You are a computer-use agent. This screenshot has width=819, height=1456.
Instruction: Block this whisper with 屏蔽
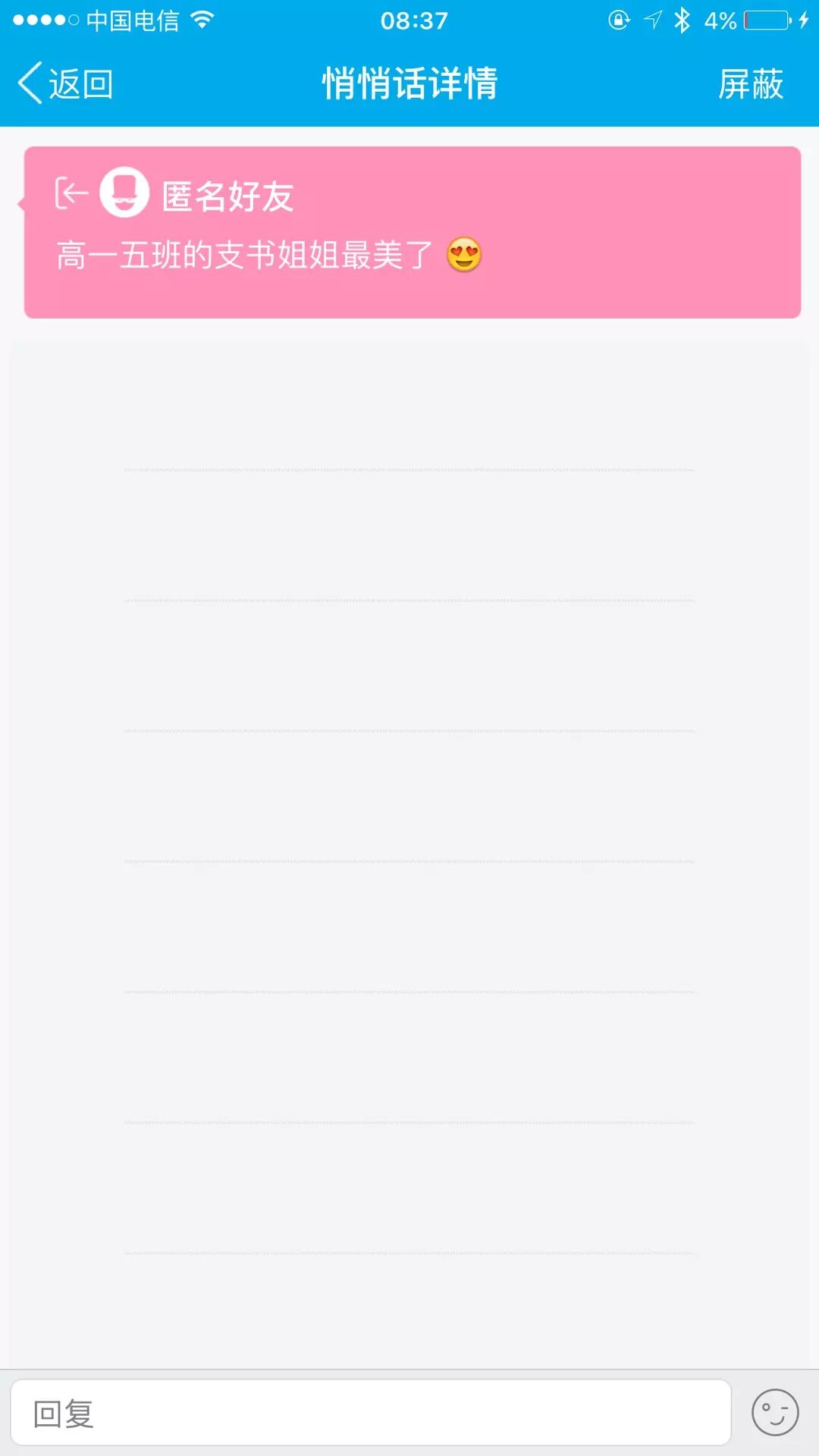pyautogui.click(x=750, y=83)
